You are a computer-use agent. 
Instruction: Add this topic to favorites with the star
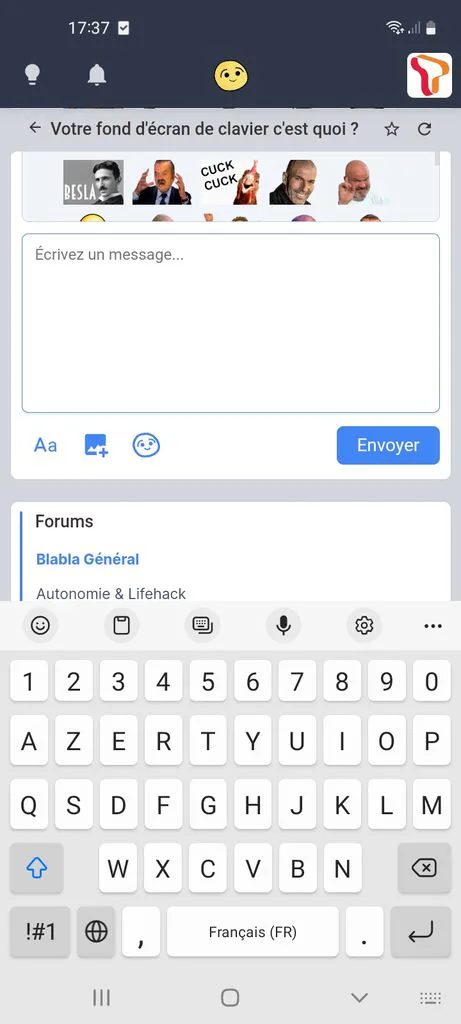pos(391,129)
